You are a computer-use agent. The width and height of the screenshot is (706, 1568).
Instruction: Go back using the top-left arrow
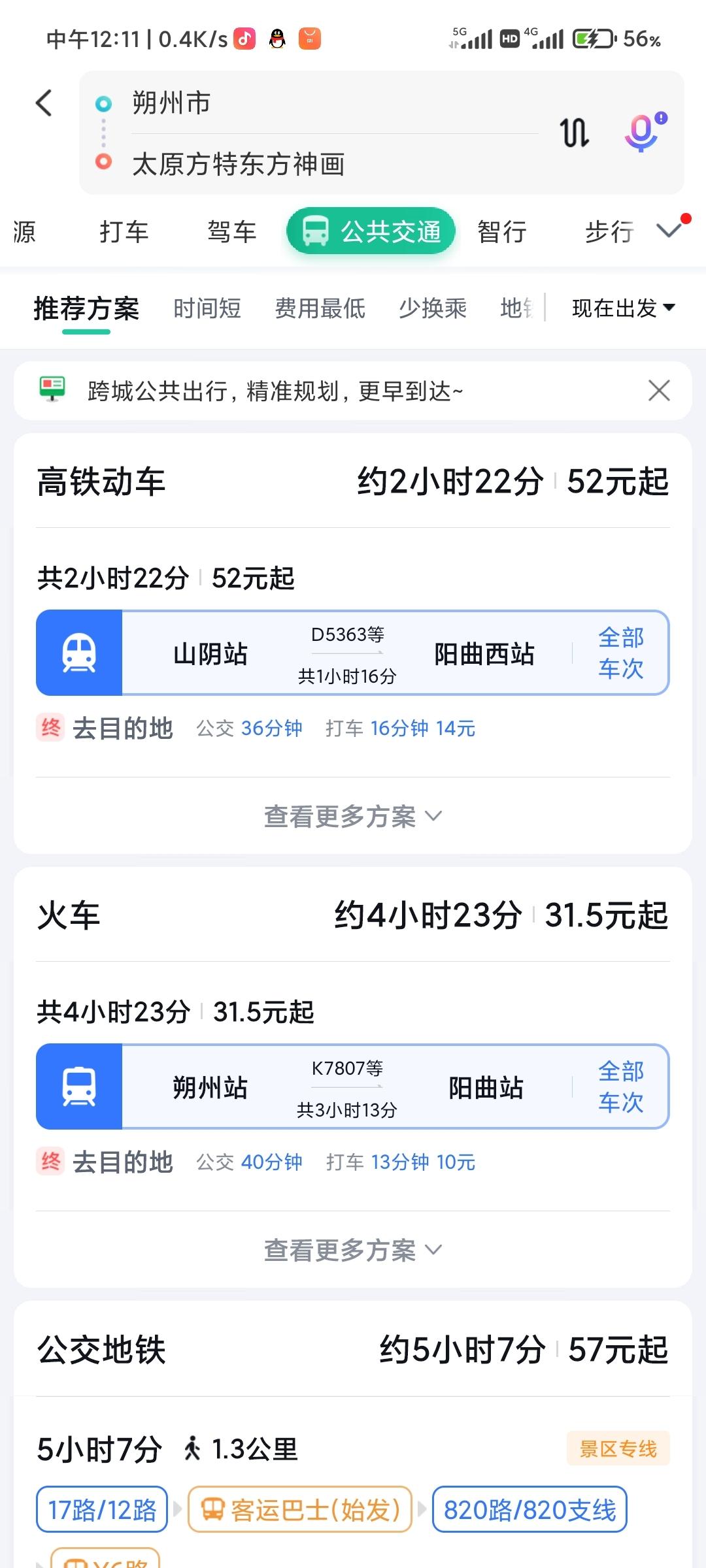coord(44,103)
